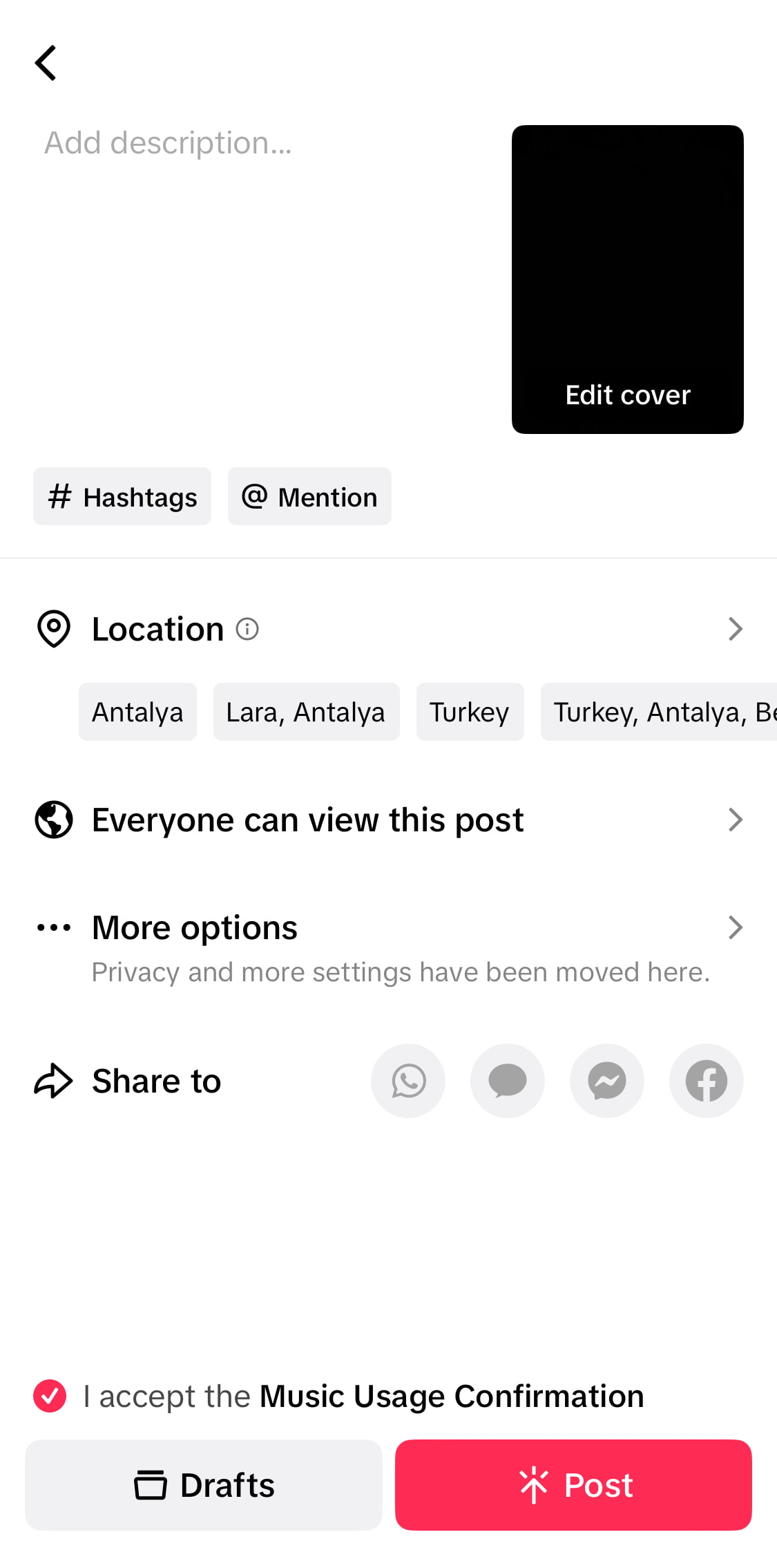This screenshot has height=1568, width=777.
Task: Uncheck the Music Usage Confirmation checkbox
Action: click(49, 1395)
